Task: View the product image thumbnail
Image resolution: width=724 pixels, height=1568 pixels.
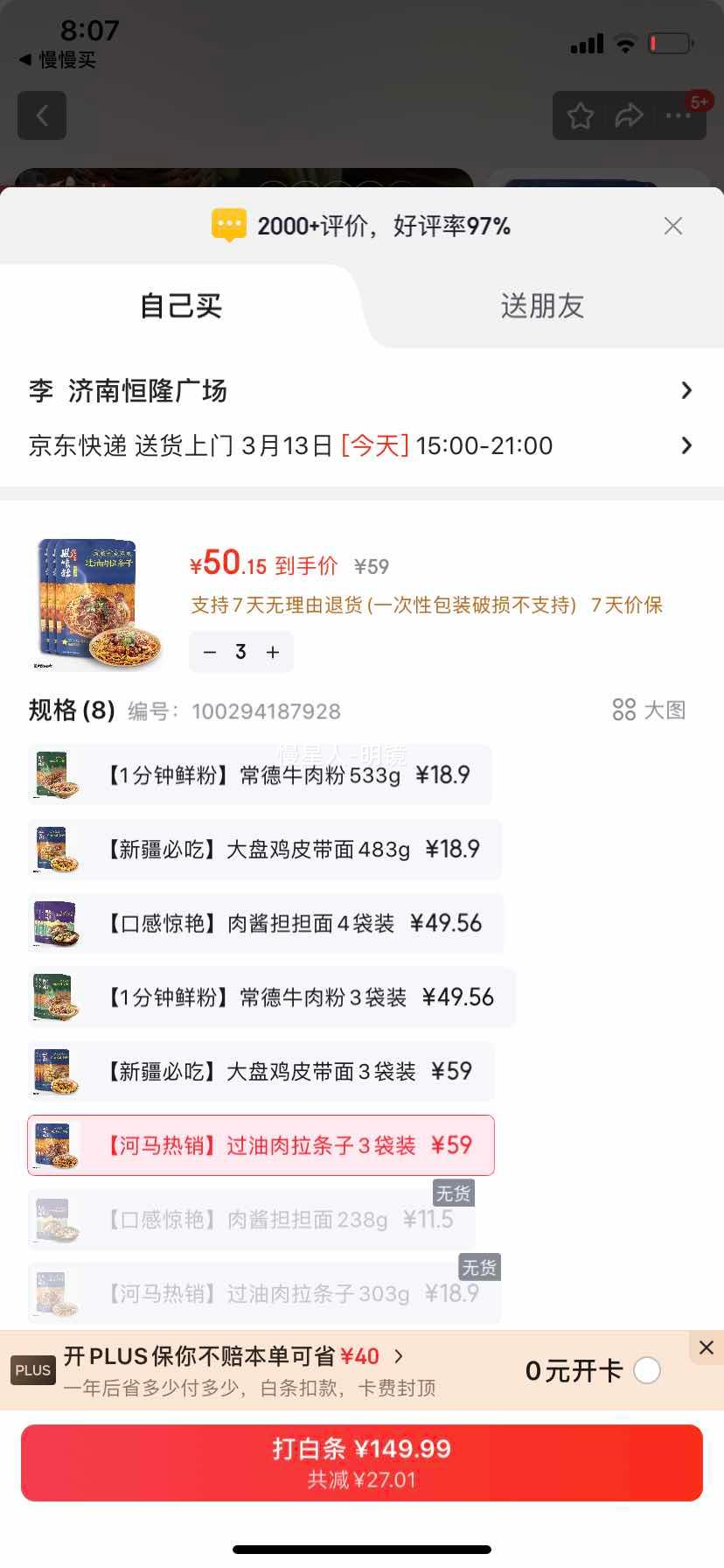Action: [100, 605]
